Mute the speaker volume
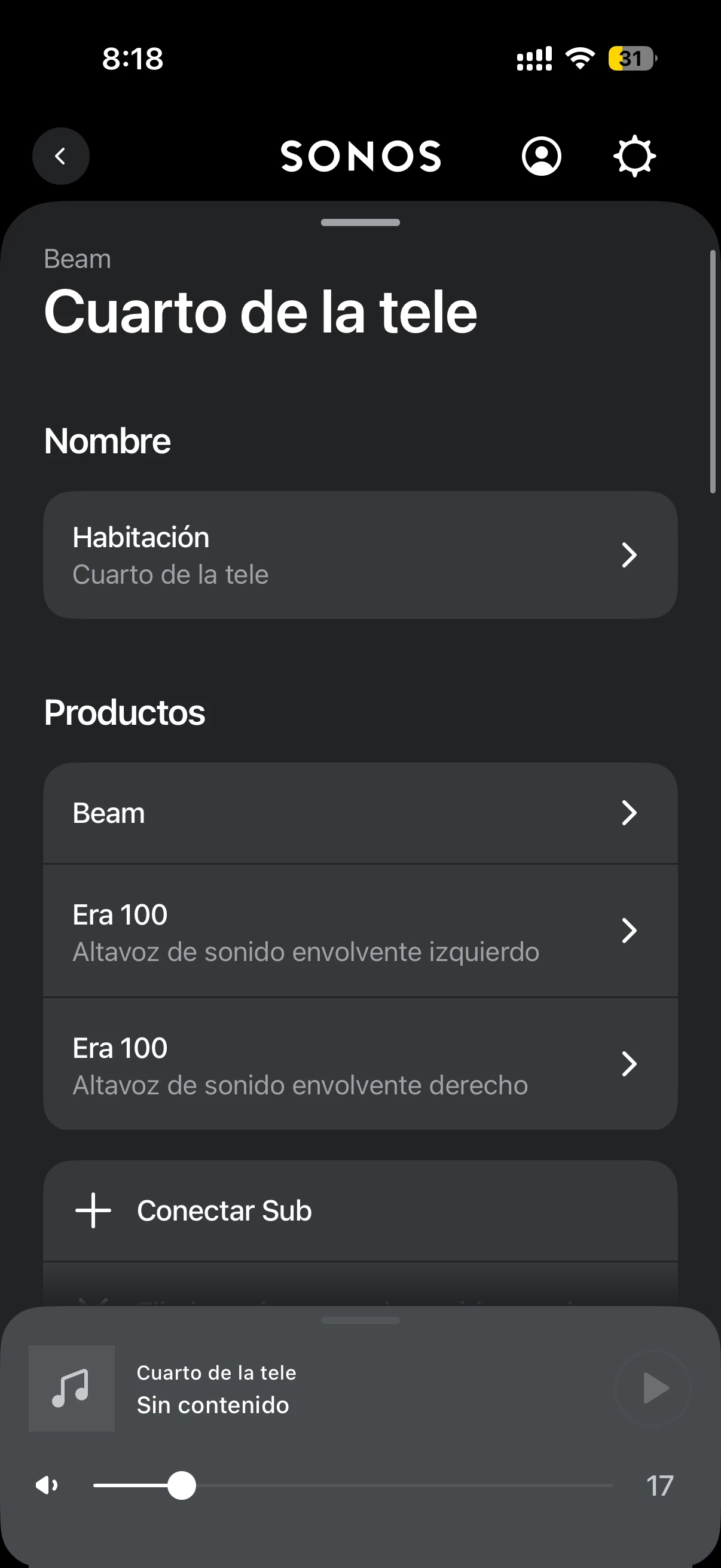 pos(47,1486)
